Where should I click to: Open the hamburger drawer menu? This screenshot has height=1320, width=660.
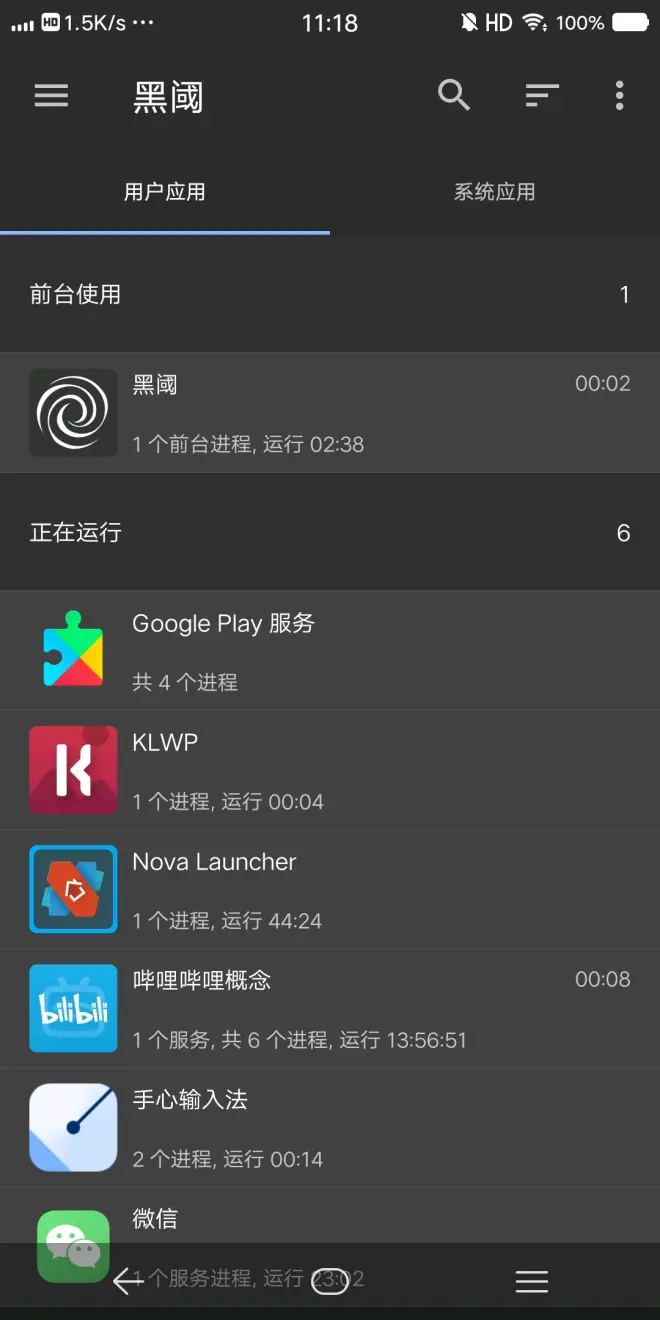point(51,95)
